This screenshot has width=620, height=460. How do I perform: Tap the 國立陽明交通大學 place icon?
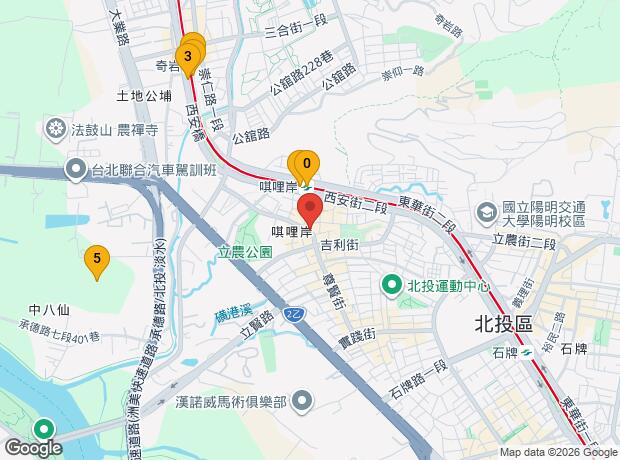coord(486,211)
